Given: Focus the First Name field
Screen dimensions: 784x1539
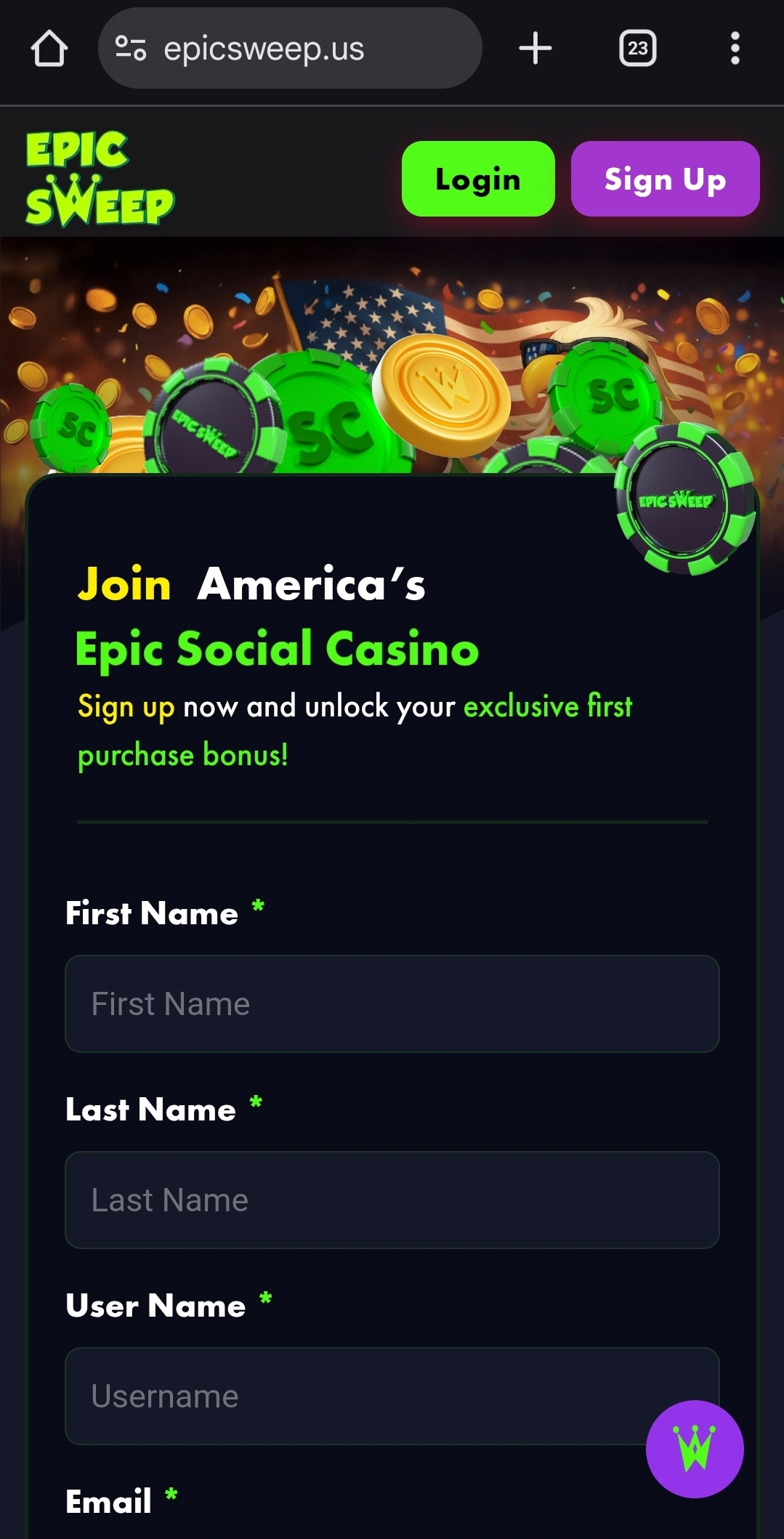Looking at the screenshot, I should point(392,1003).
